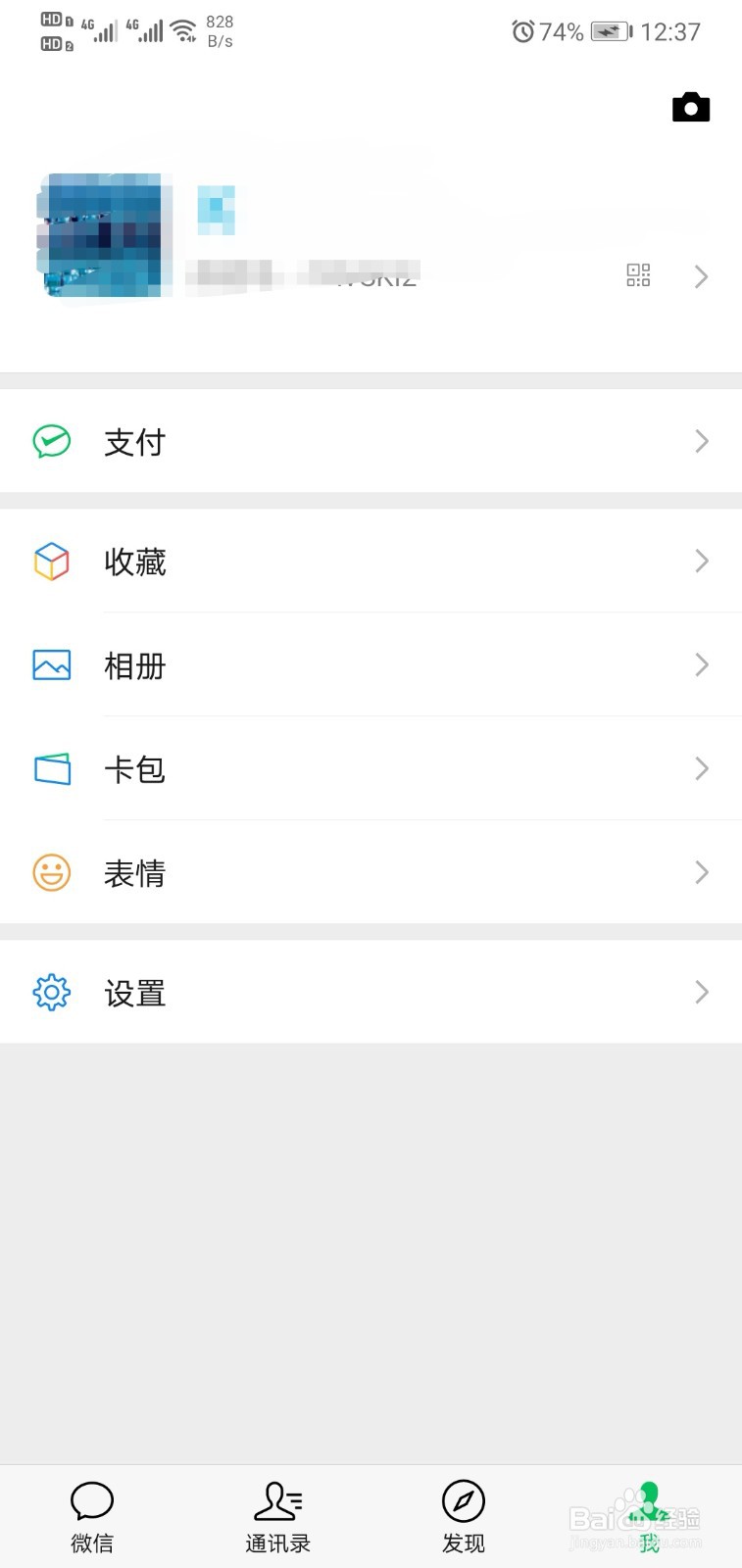Expand the 设置 row chevron
The height and width of the screenshot is (1568, 742).
[701, 992]
